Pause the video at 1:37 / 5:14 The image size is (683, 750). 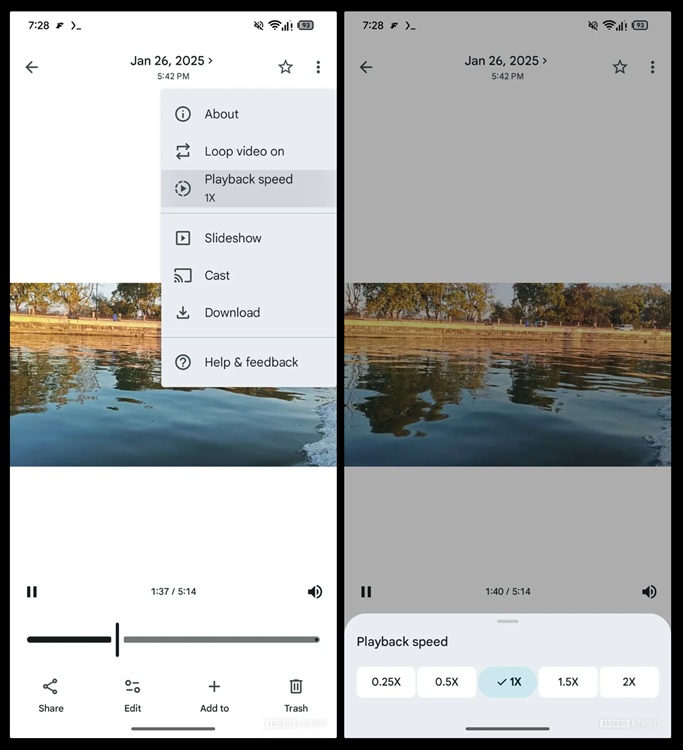pos(32,592)
